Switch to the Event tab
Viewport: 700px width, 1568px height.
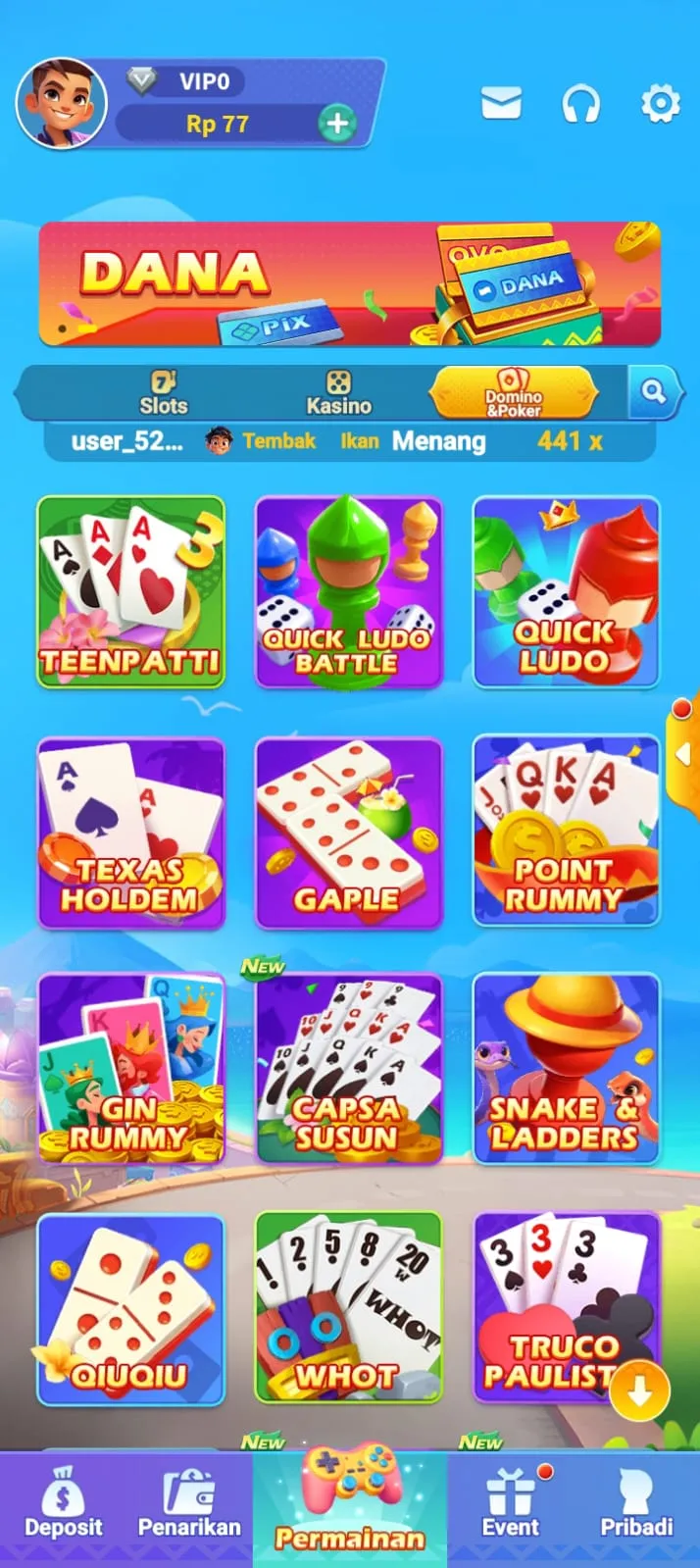511,1503
